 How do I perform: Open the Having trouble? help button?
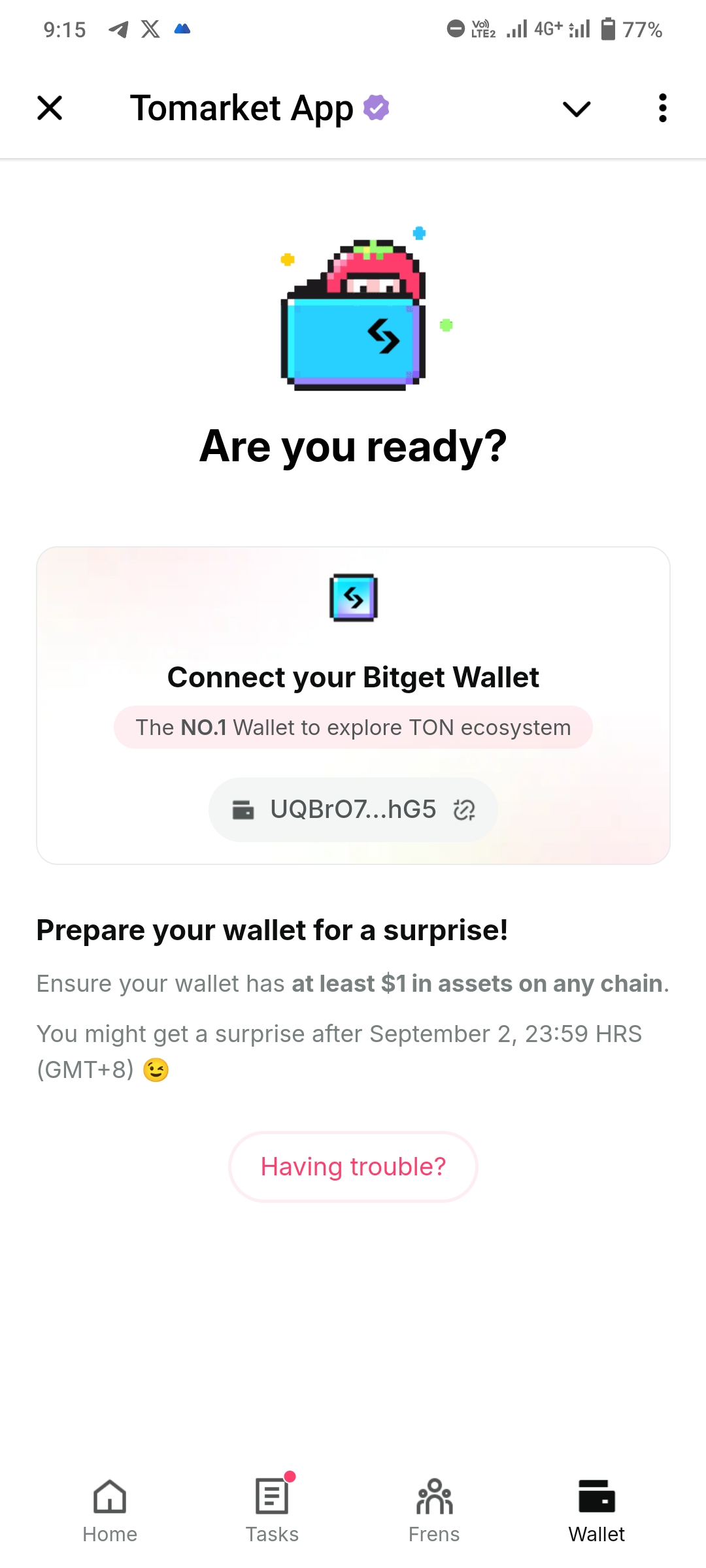[x=353, y=1166]
